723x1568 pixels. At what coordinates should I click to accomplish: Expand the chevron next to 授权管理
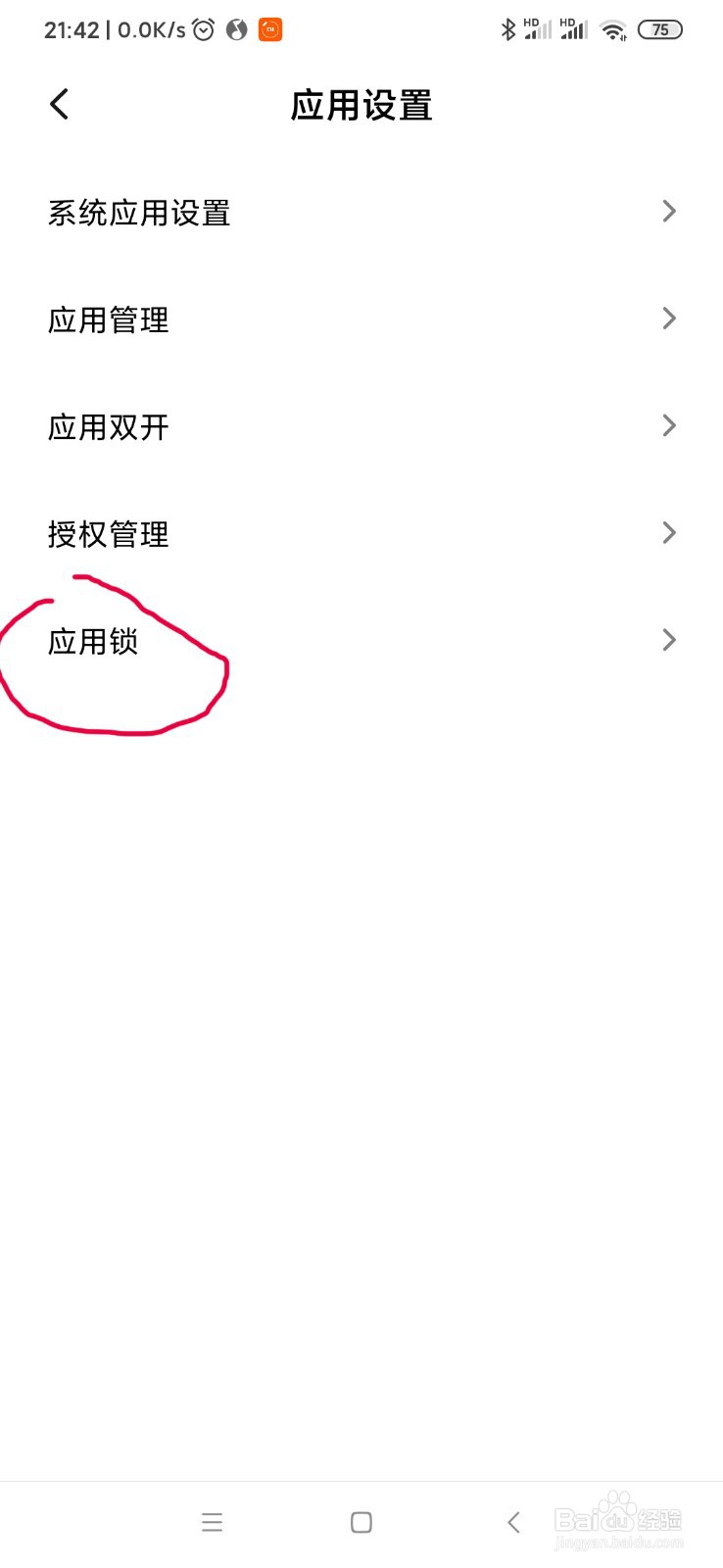pos(668,532)
